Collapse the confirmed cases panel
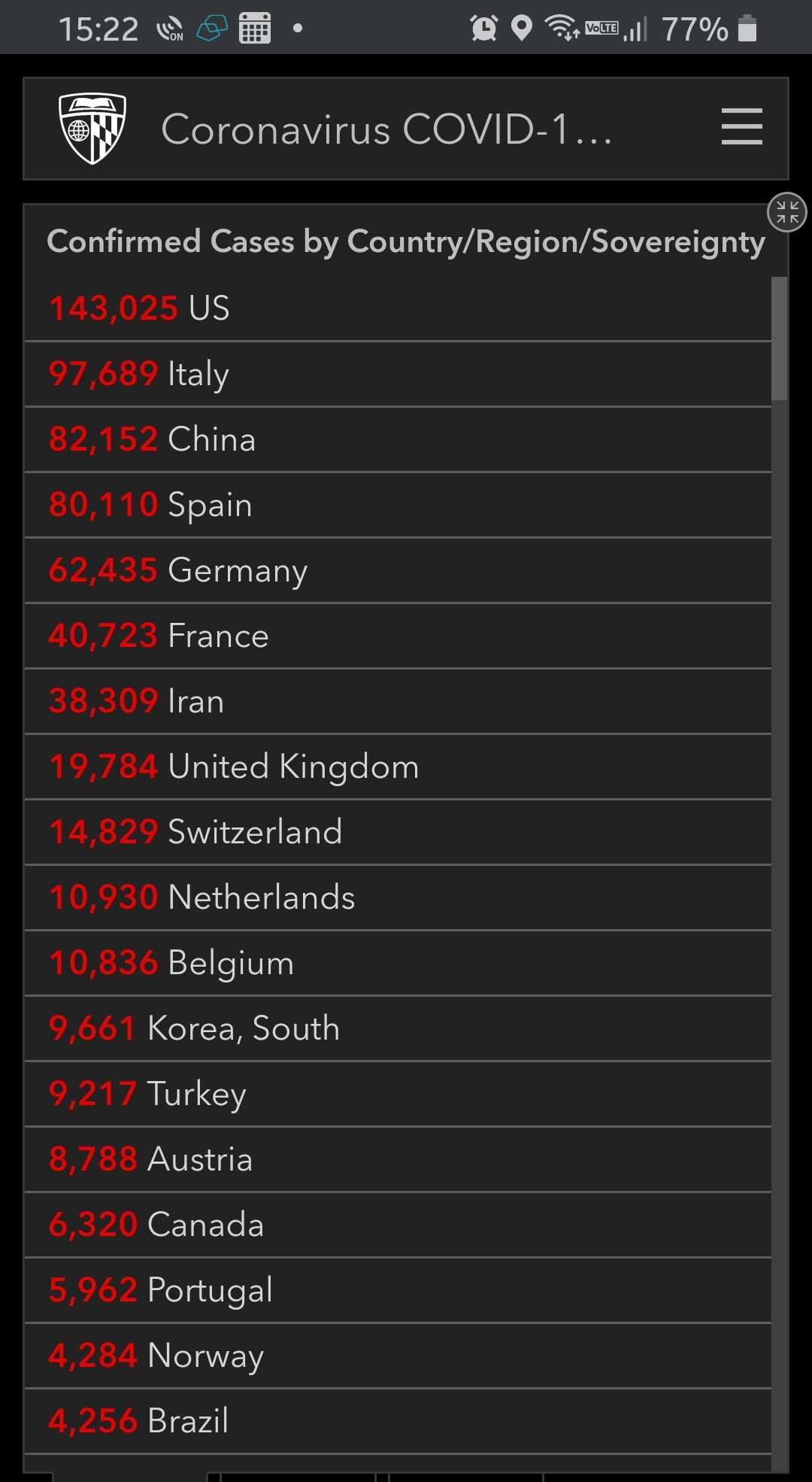Image resolution: width=812 pixels, height=1482 pixels. 786,212
